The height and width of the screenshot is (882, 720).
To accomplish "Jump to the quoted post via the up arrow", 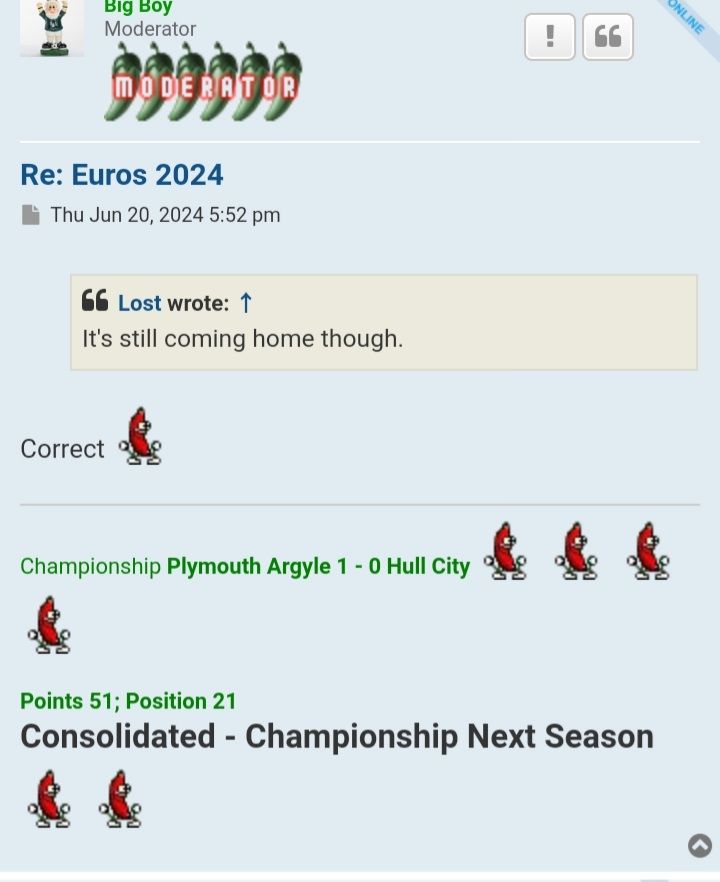I will click(x=246, y=303).
